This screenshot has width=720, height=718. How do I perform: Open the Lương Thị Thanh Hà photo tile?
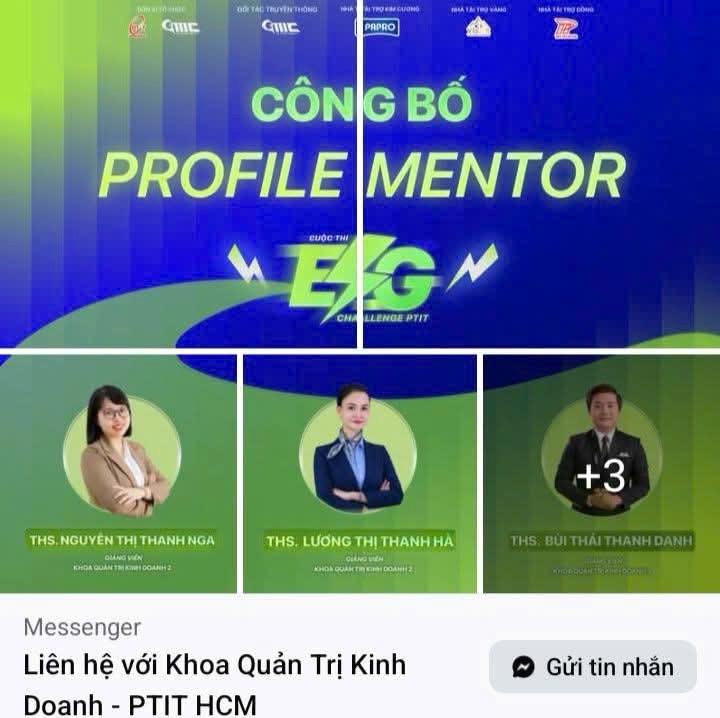[x=360, y=472]
